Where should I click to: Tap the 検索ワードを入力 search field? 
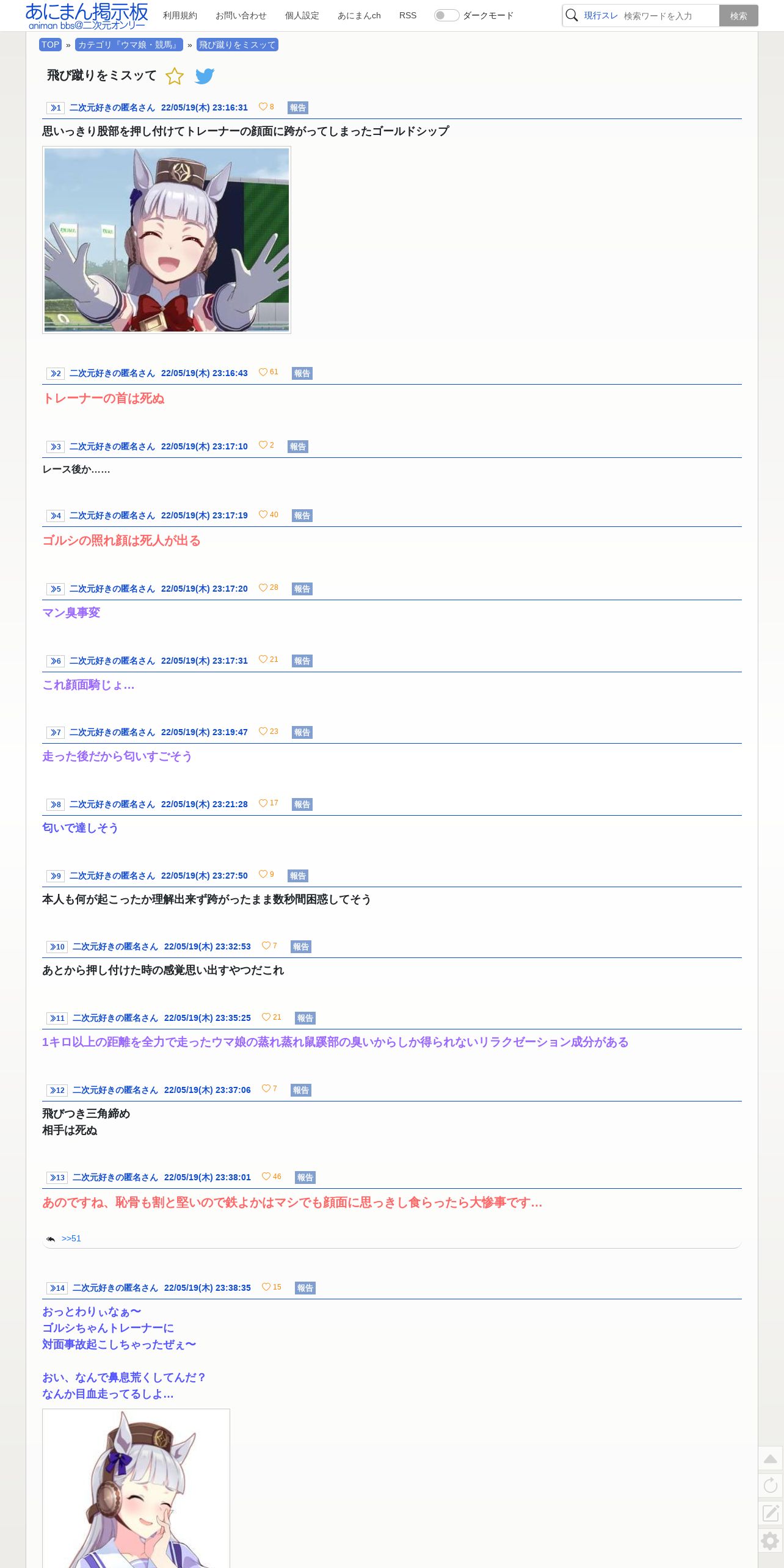click(x=669, y=16)
